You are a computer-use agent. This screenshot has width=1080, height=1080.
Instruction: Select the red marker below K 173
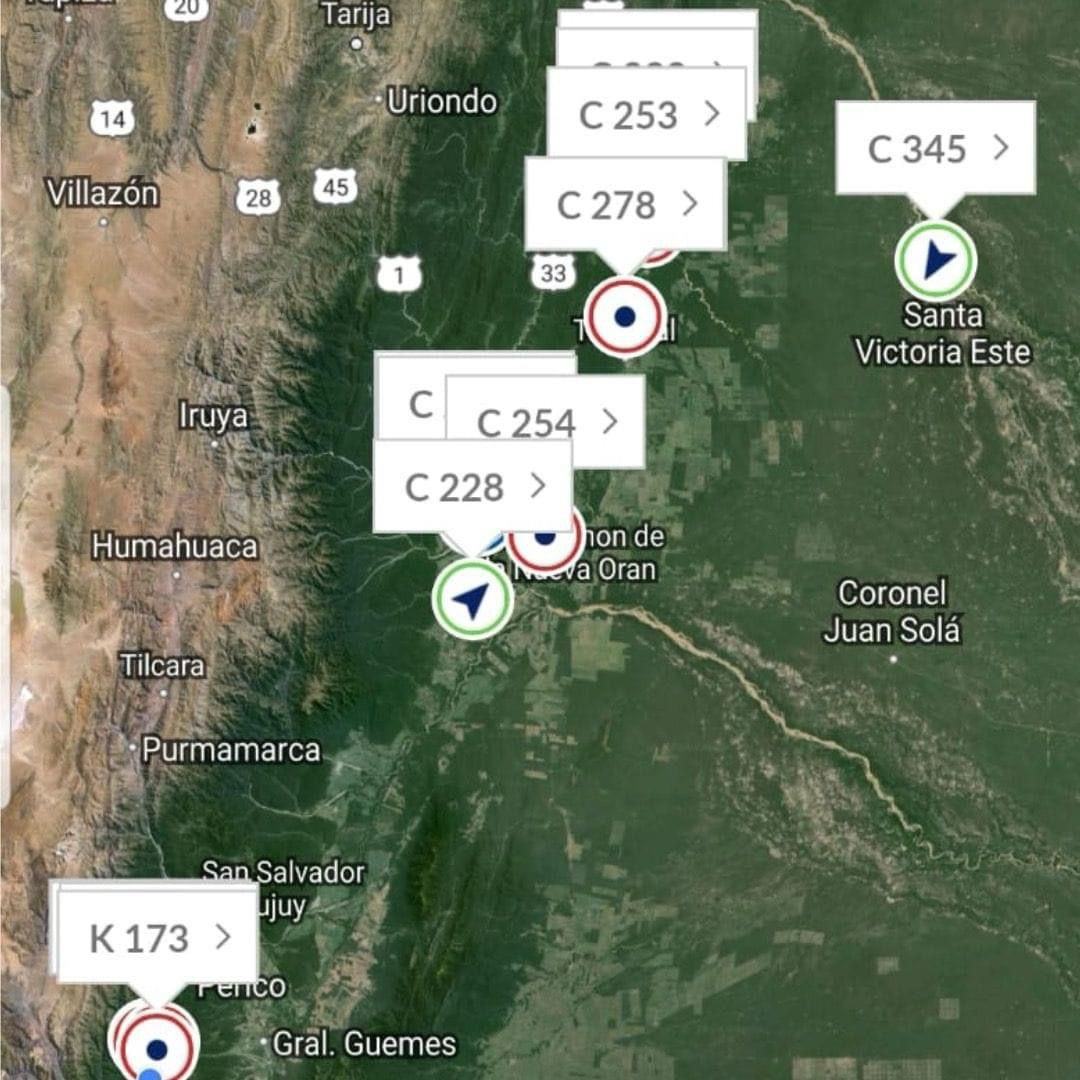tap(157, 1046)
